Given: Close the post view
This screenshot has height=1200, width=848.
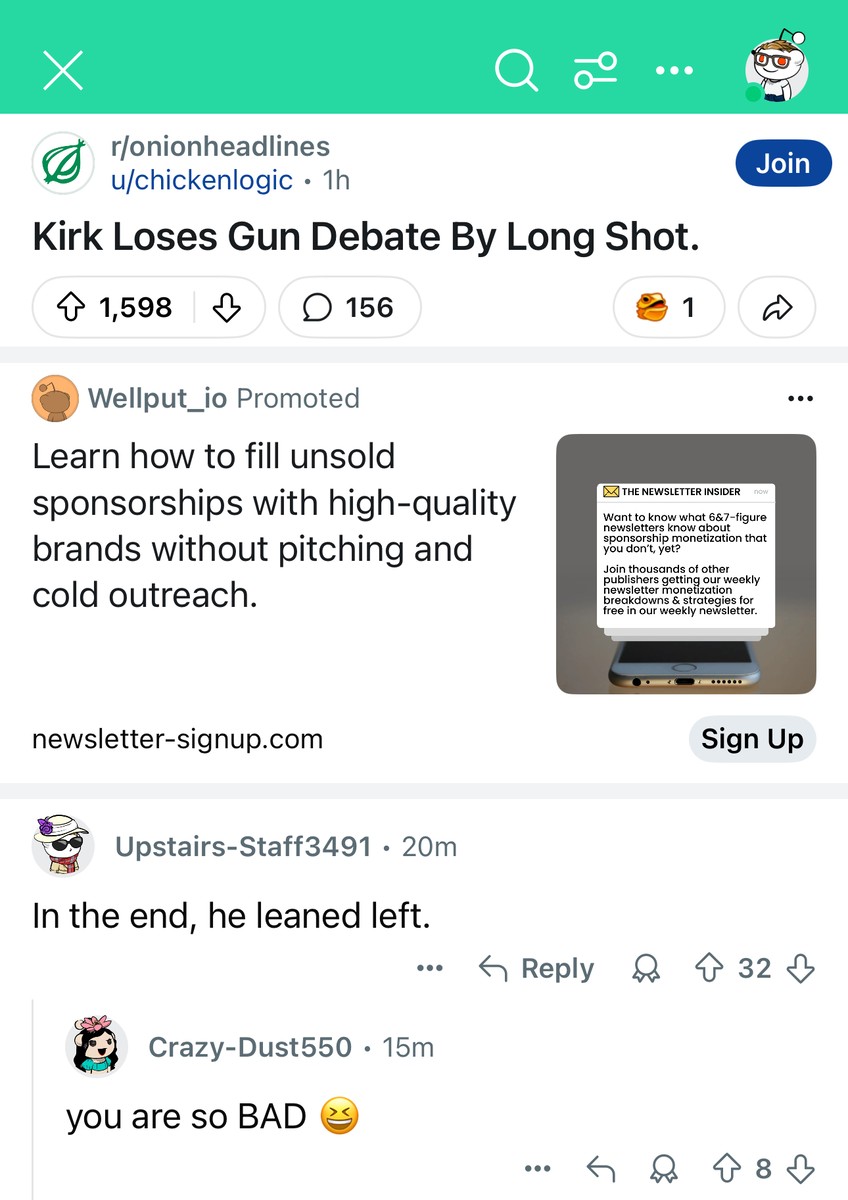Looking at the screenshot, I should [x=63, y=71].
